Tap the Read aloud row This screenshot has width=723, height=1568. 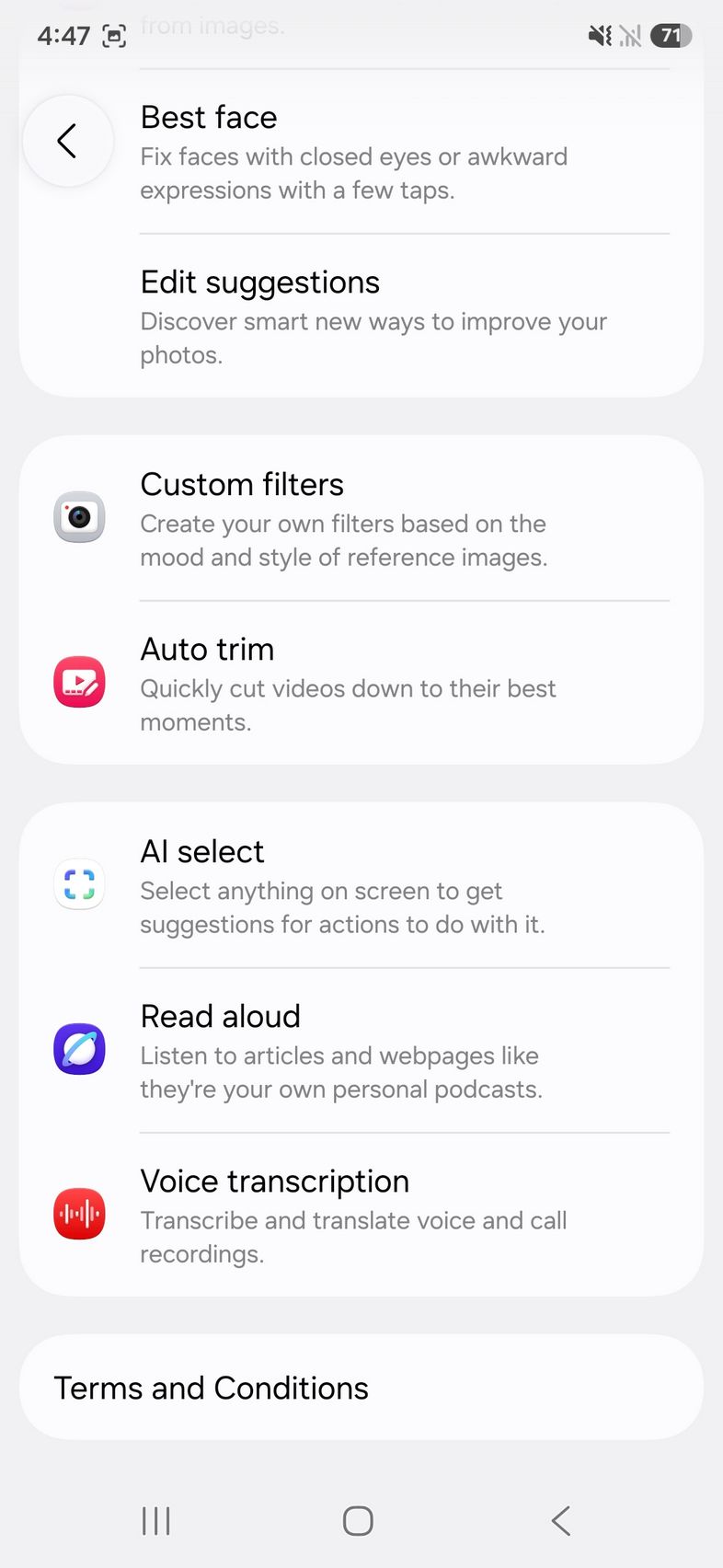[x=361, y=1050]
